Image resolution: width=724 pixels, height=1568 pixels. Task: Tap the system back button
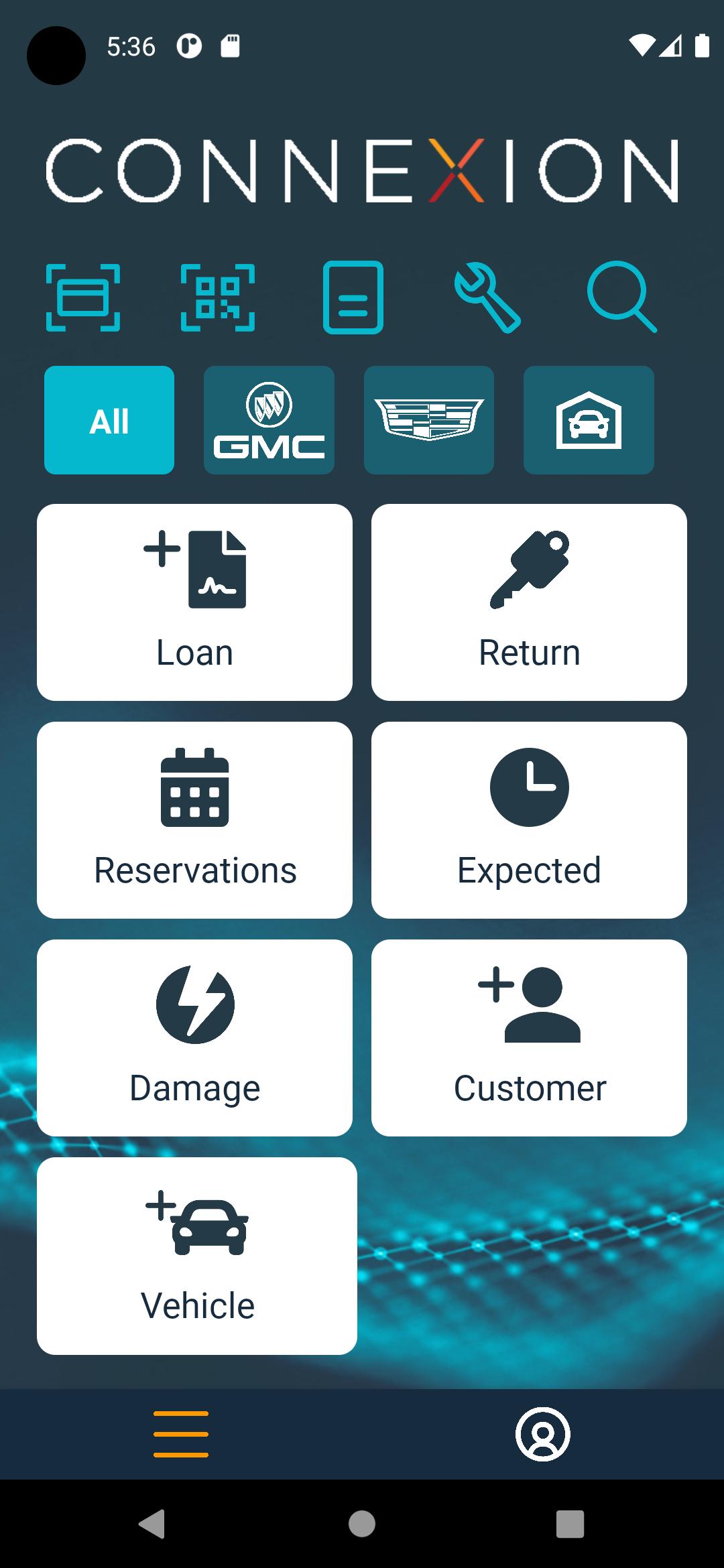coord(152,1524)
